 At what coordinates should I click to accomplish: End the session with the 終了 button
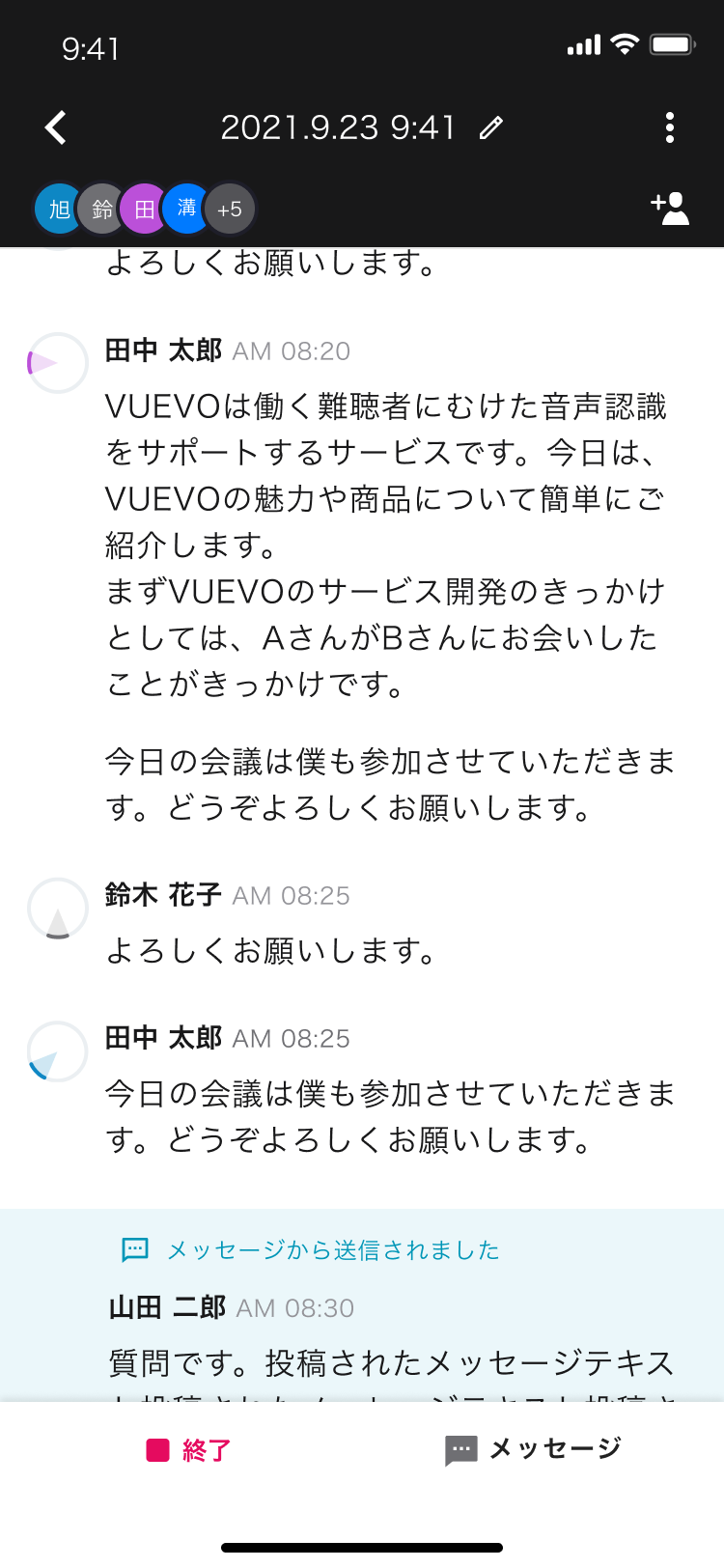click(x=192, y=1448)
